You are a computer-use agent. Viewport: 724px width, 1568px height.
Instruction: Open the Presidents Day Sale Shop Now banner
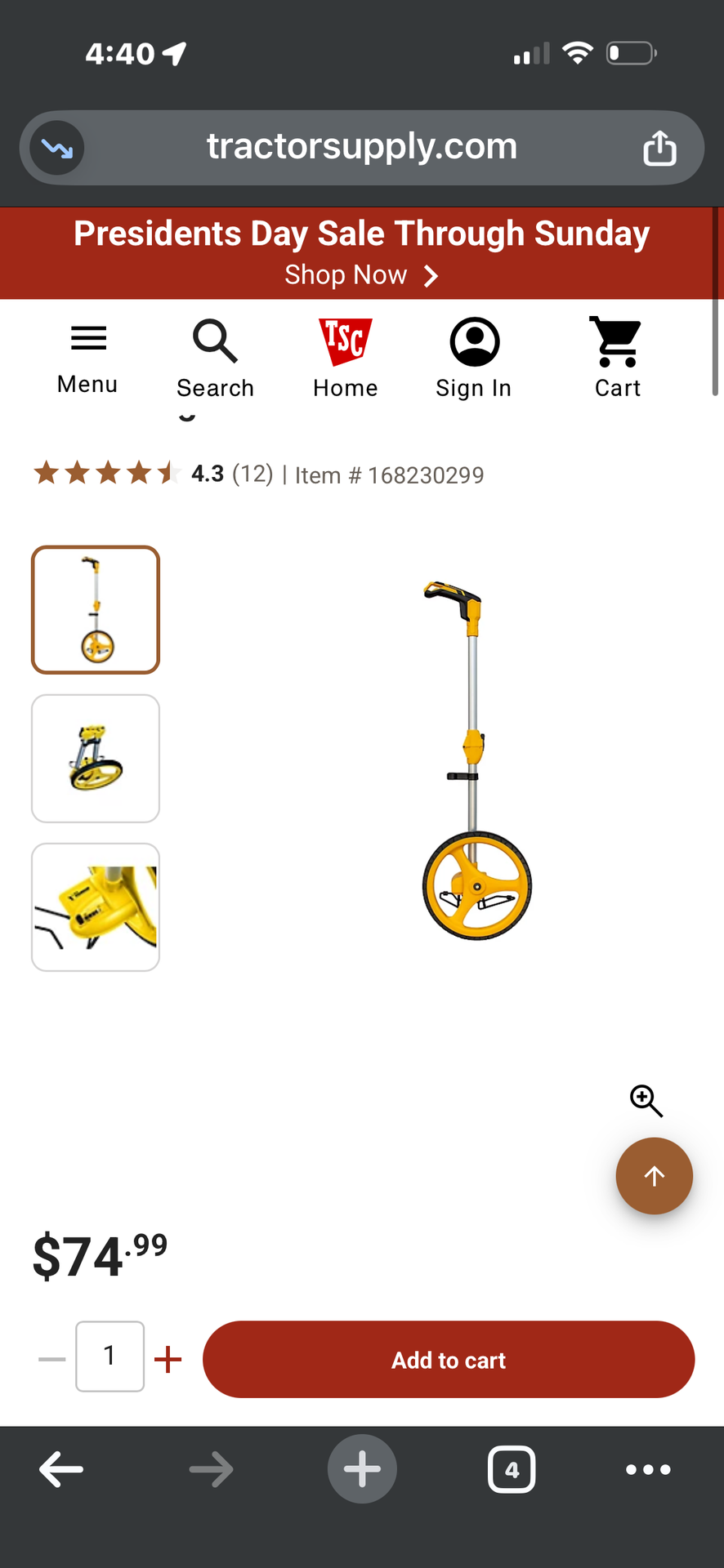click(x=361, y=275)
